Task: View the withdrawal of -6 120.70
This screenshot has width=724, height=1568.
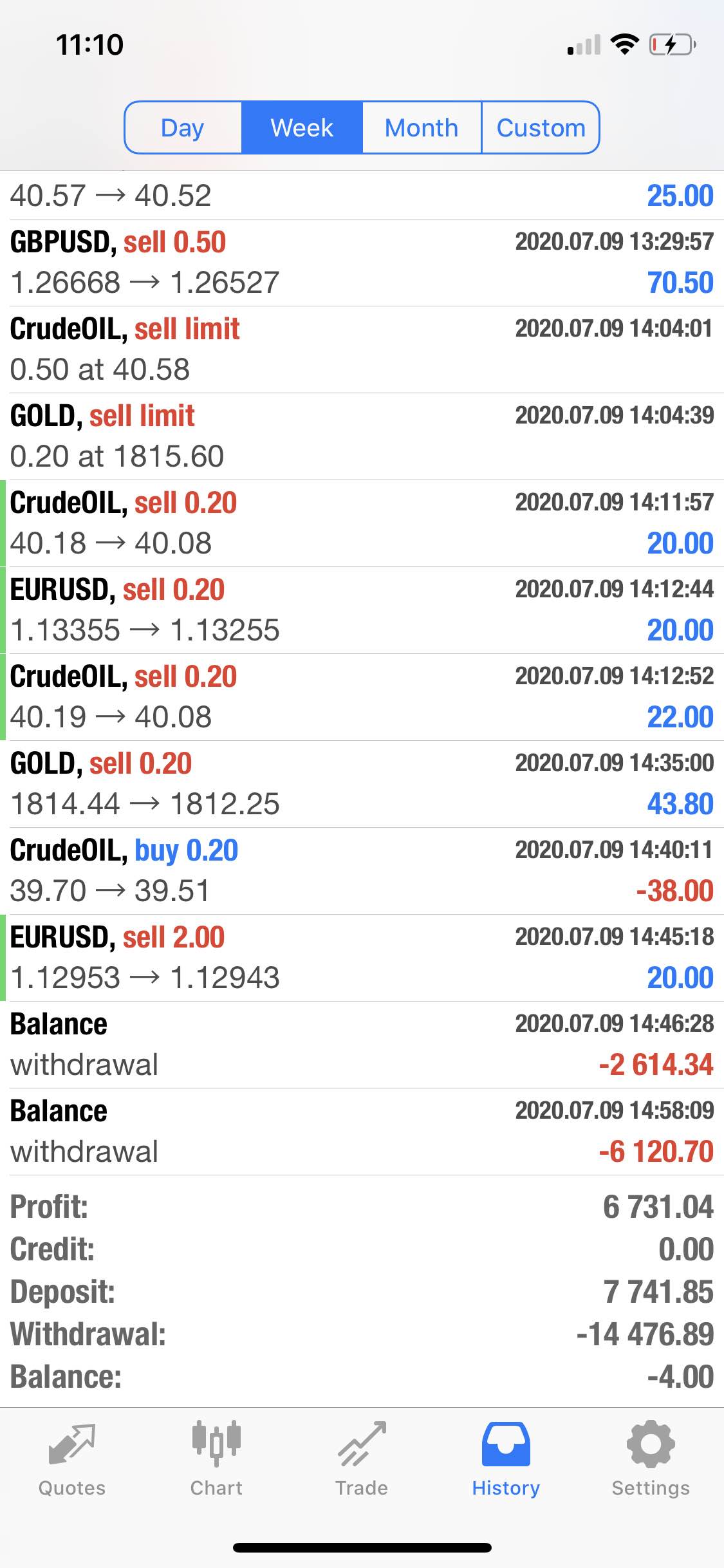Action: click(362, 1132)
